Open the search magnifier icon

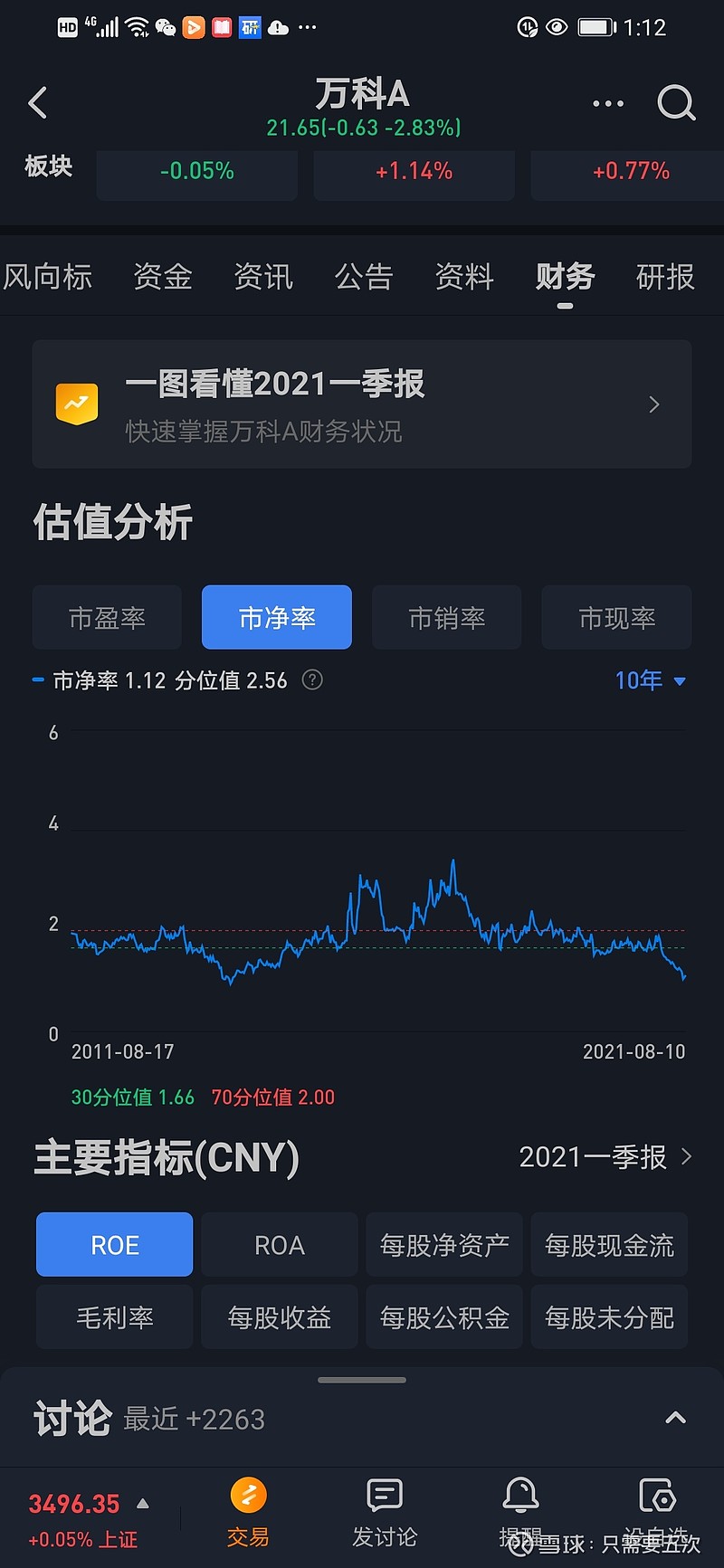click(x=676, y=103)
